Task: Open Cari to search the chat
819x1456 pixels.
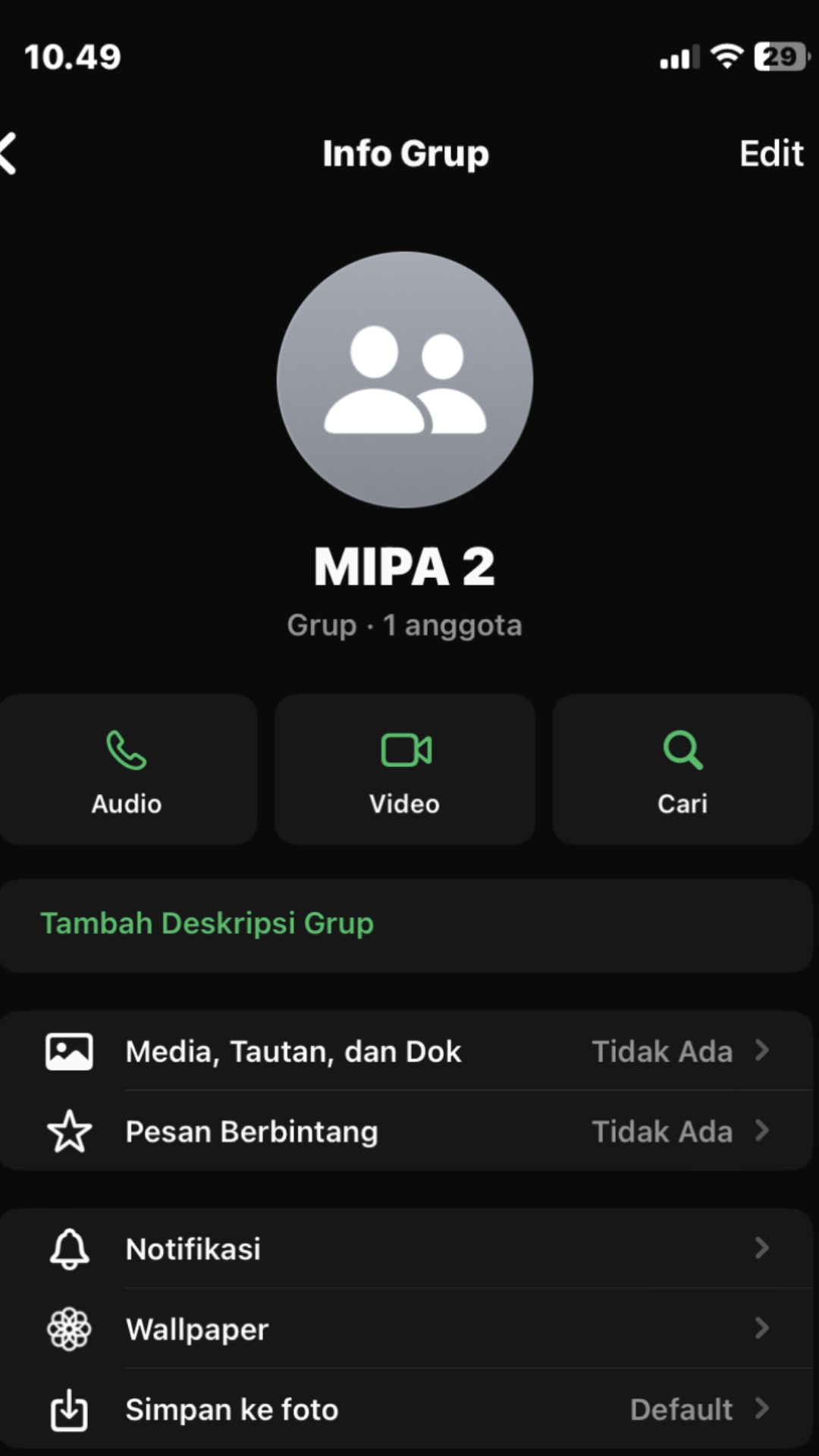Action: [682, 770]
